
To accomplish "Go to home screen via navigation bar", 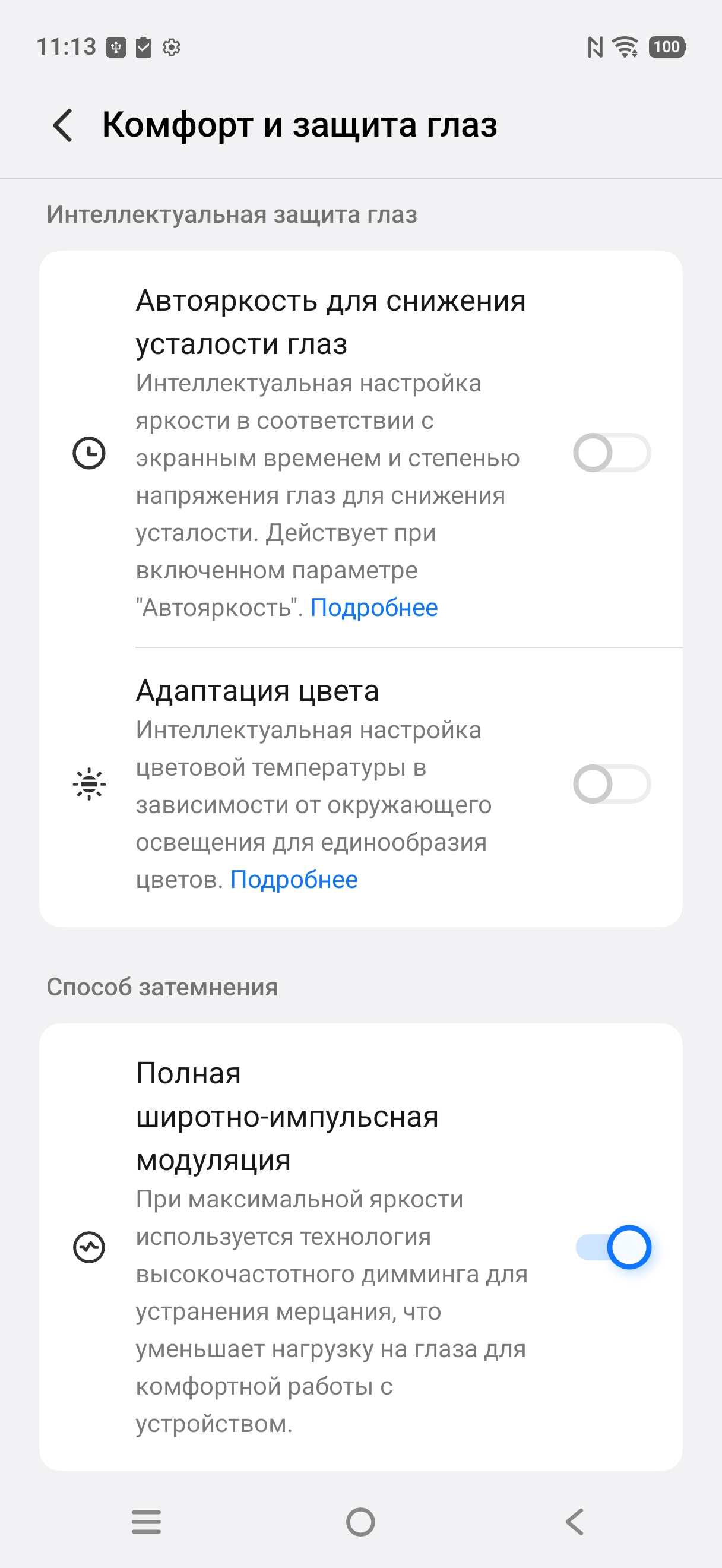I will [360, 1522].
